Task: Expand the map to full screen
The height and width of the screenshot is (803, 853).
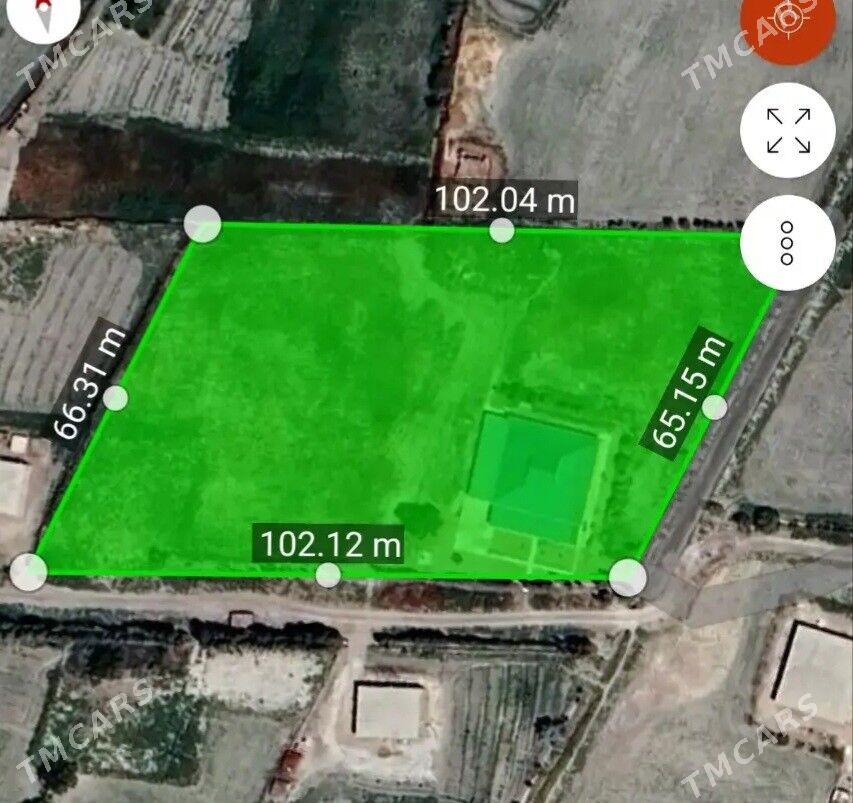Action: pyautogui.click(x=788, y=131)
